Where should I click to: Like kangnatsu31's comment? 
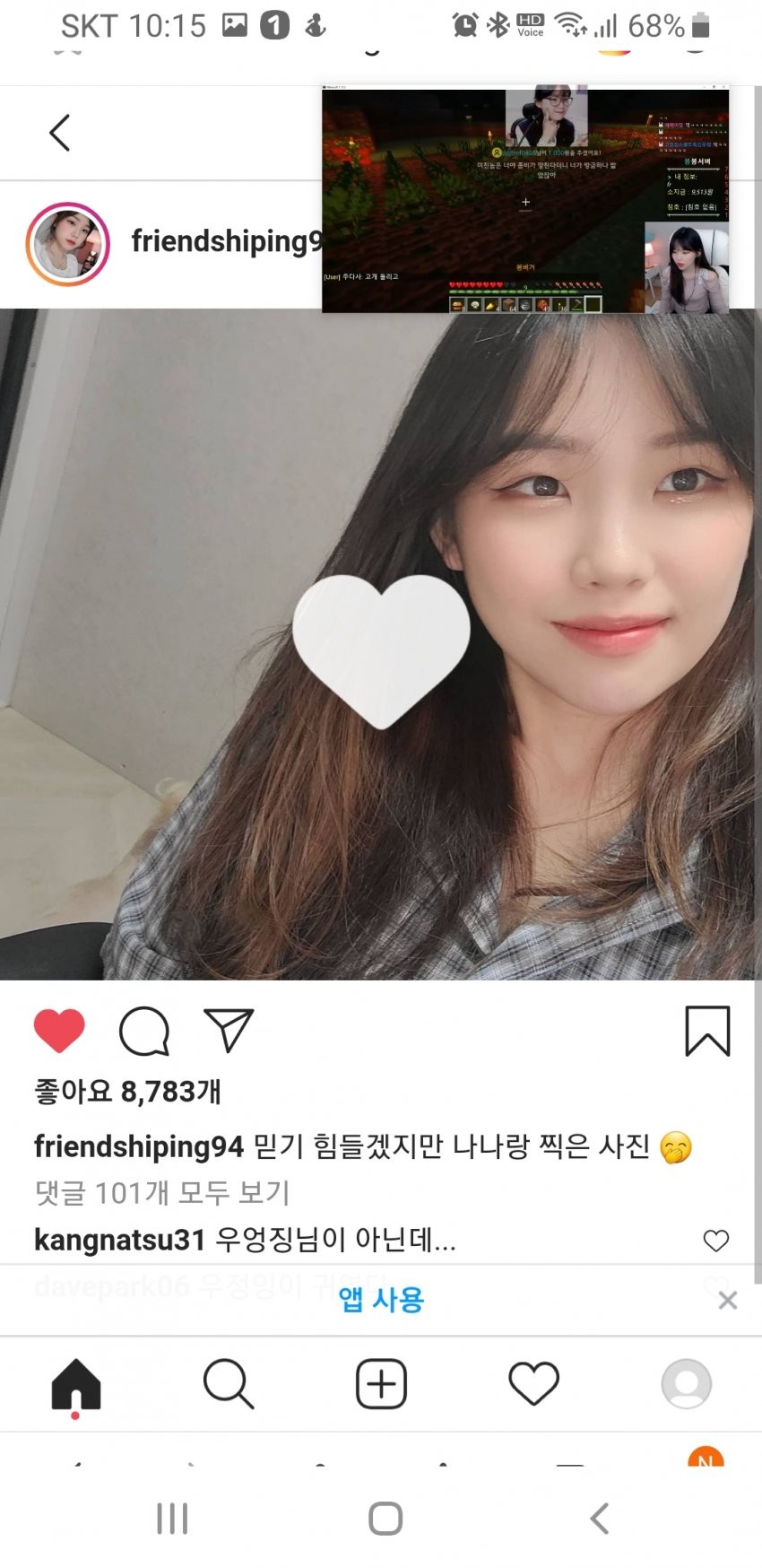pos(715,1241)
